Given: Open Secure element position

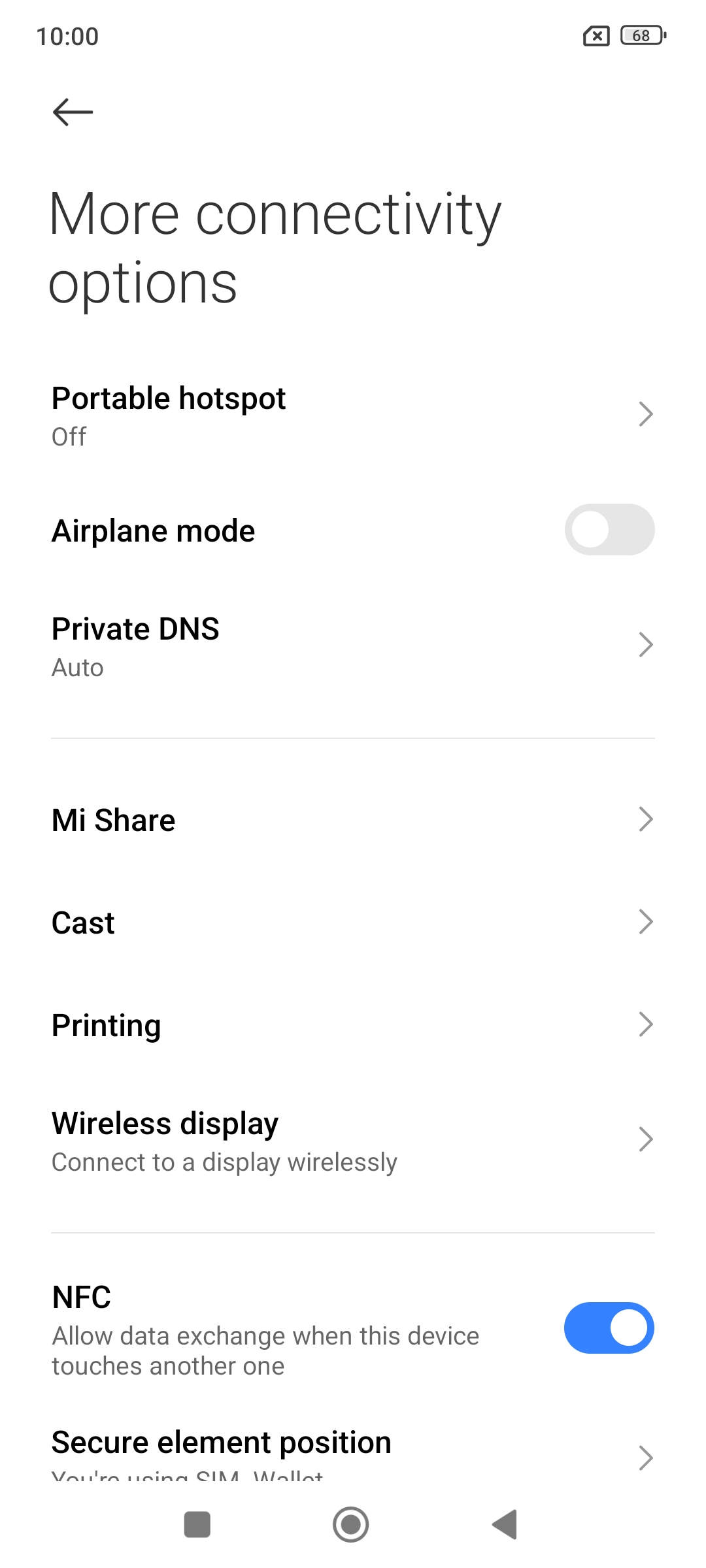Looking at the screenshot, I should click(353, 1452).
